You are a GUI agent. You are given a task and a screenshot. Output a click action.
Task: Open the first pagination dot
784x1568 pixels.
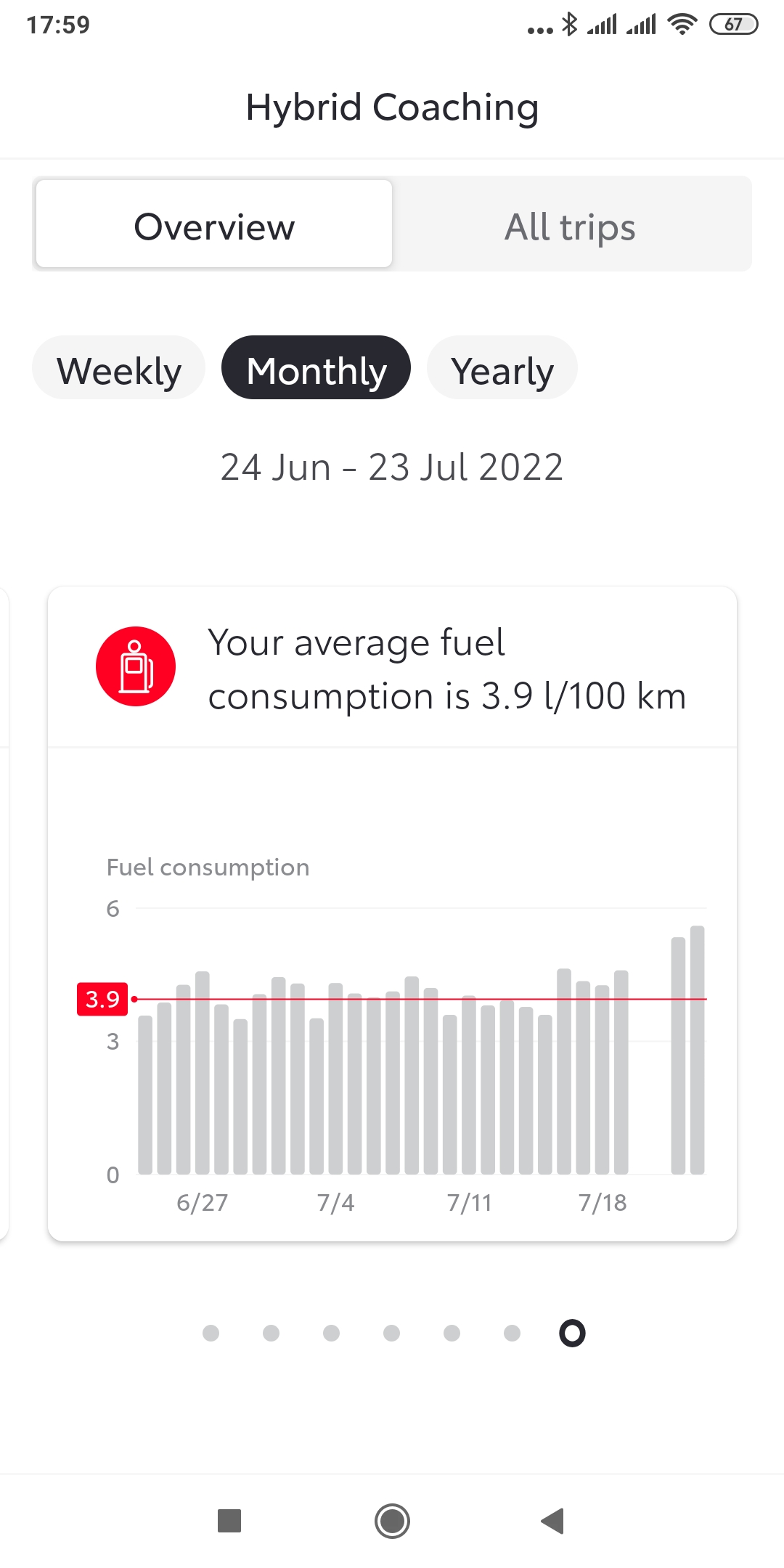click(211, 1333)
